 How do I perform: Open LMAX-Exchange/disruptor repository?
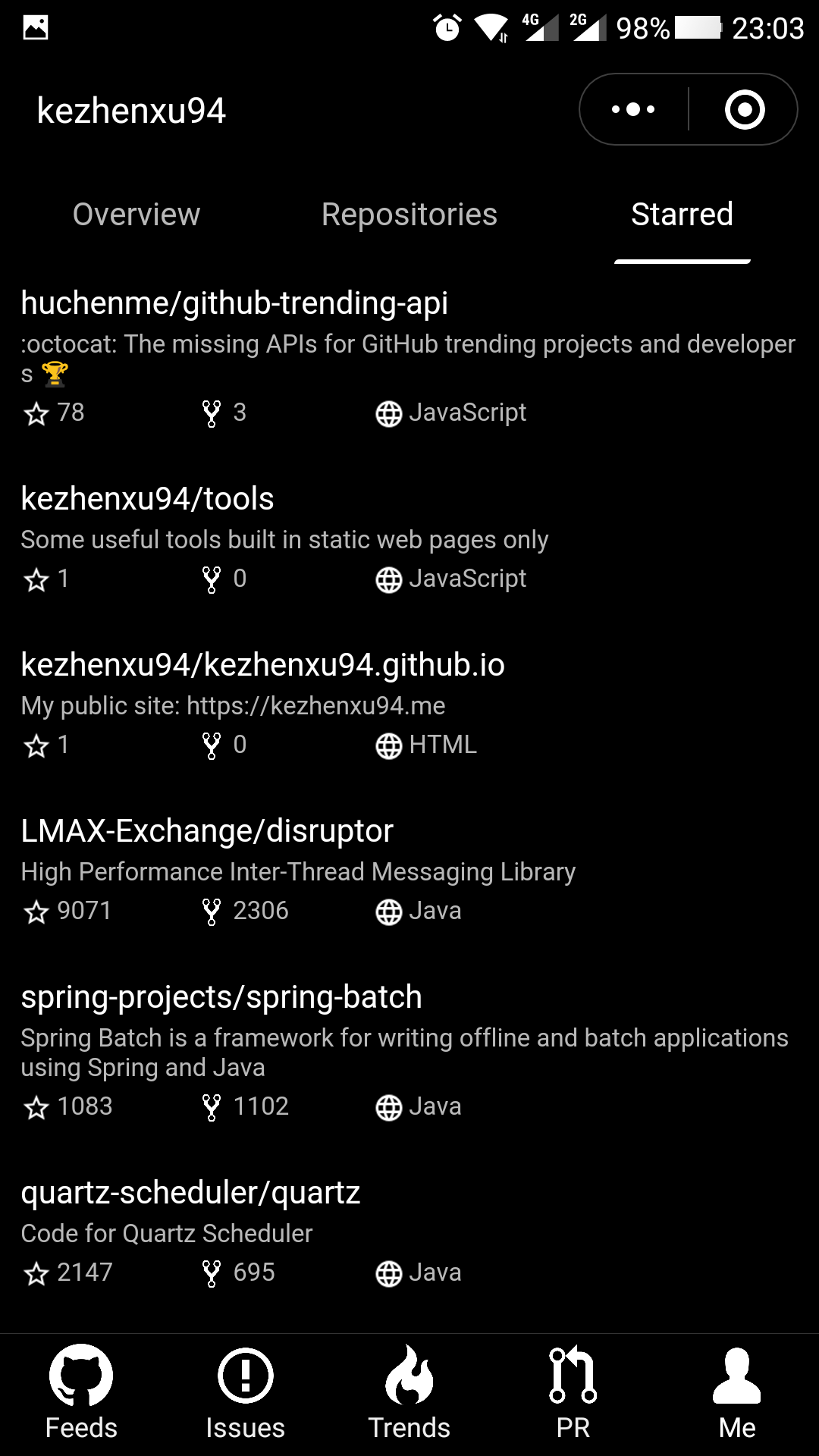pyautogui.click(x=409, y=871)
